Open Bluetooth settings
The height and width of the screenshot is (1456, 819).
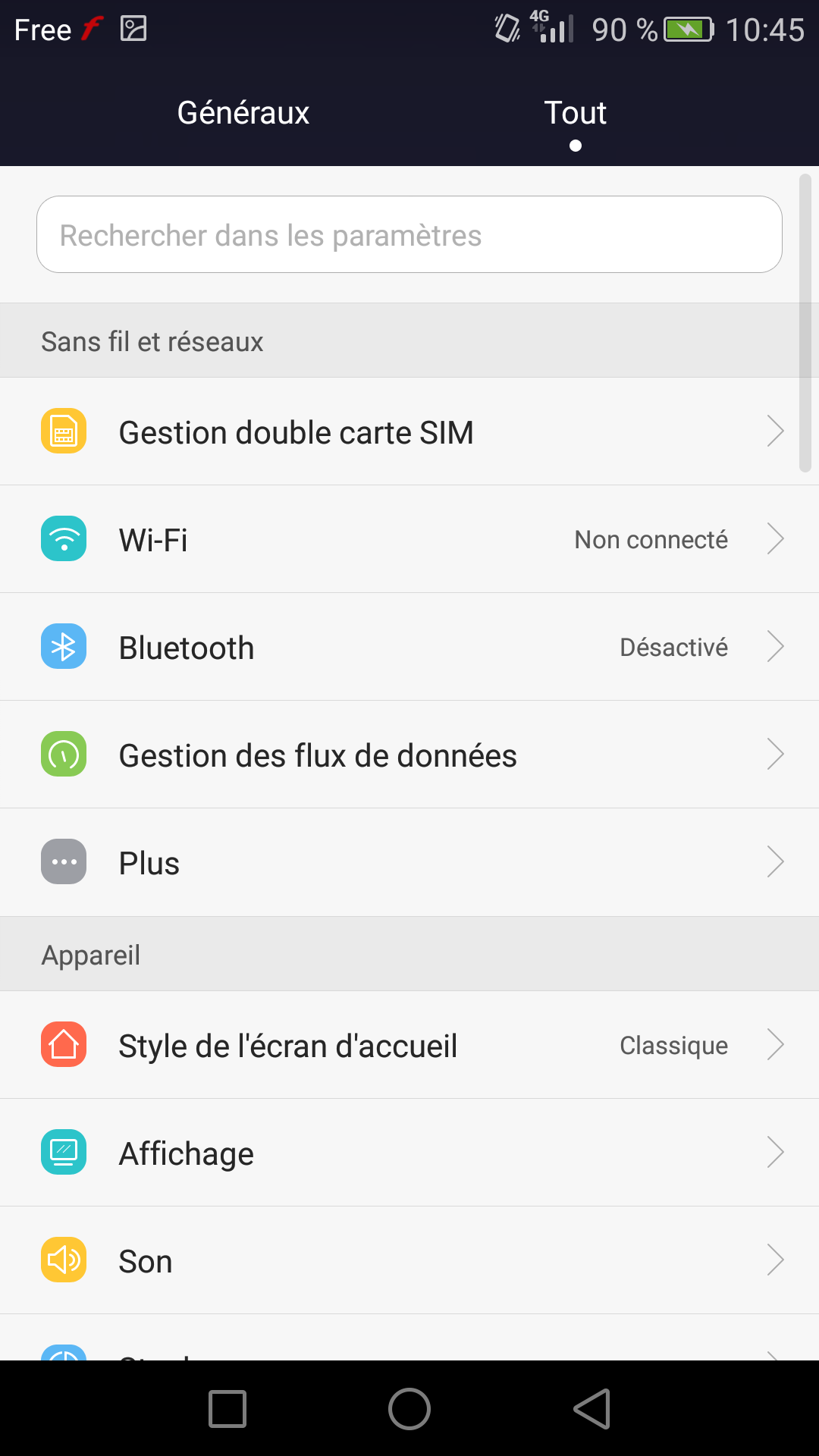tap(409, 648)
